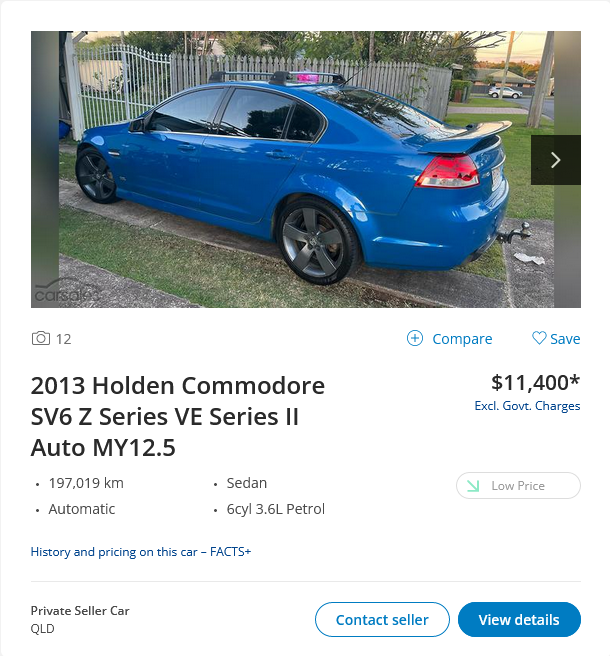This screenshot has width=610, height=656.
Task: Open the Low Price indicator badge
Action: [x=518, y=486]
